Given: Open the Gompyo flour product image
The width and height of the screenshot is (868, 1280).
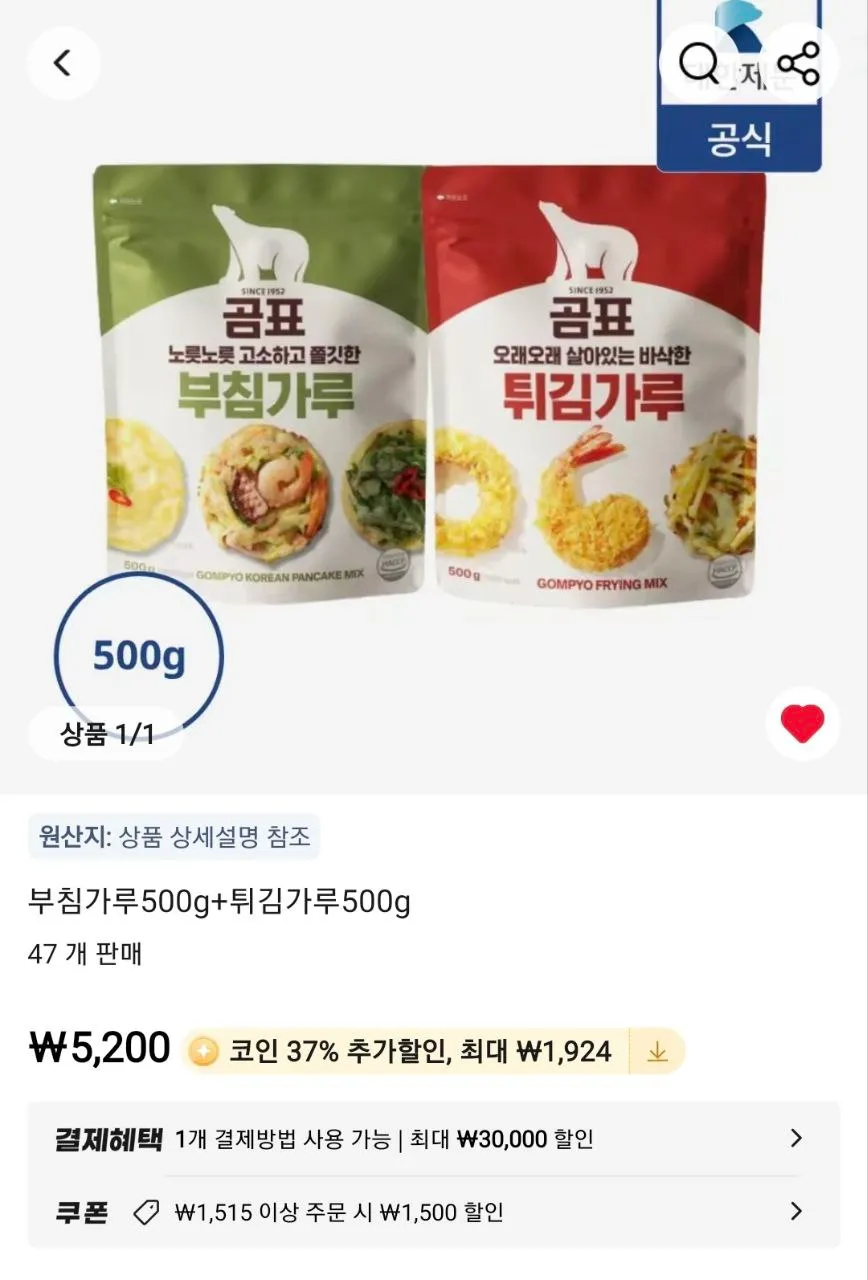Looking at the screenshot, I should pyautogui.click(x=430, y=385).
